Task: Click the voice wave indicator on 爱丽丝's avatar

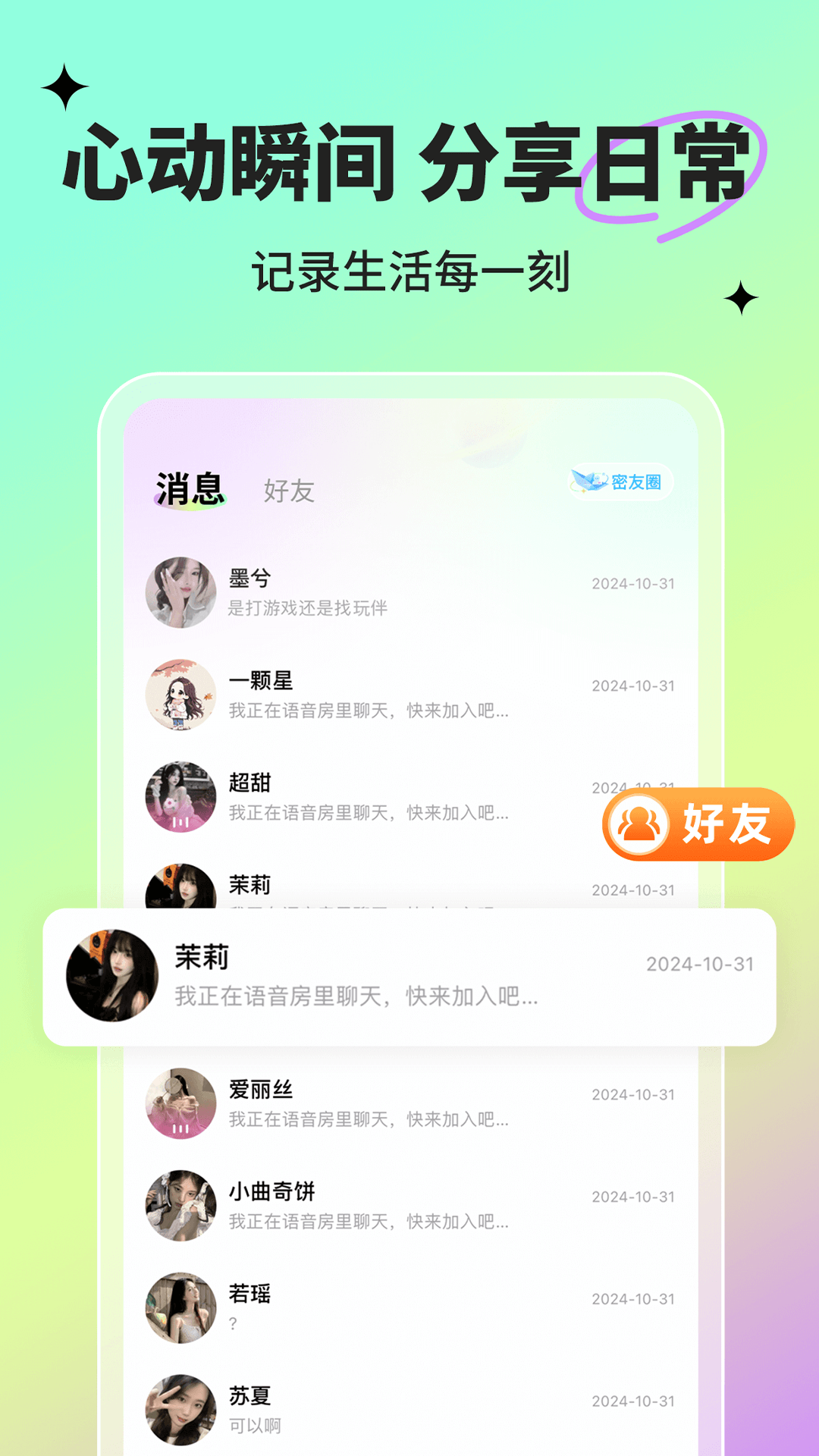Action: (x=180, y=1126)
